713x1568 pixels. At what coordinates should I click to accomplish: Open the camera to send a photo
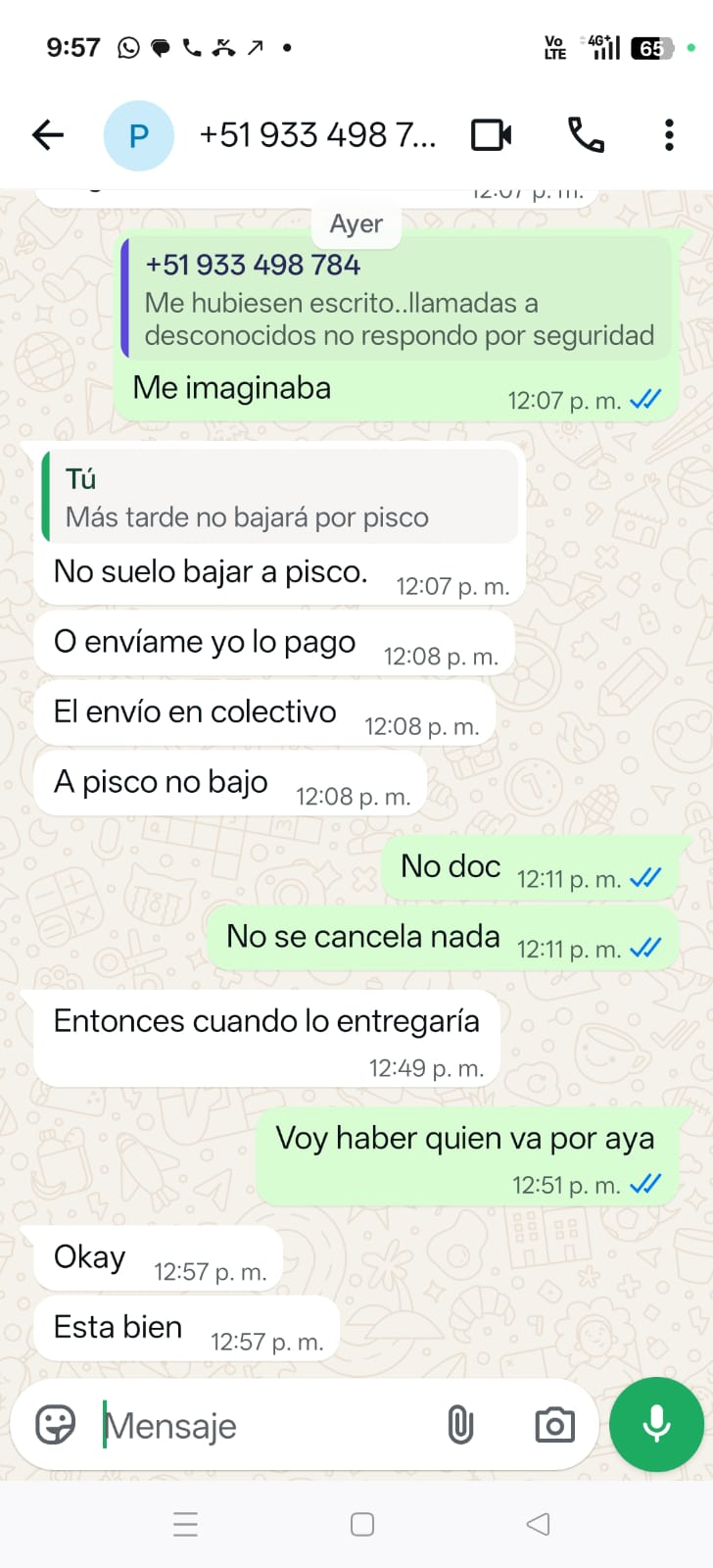[554, 1425]
